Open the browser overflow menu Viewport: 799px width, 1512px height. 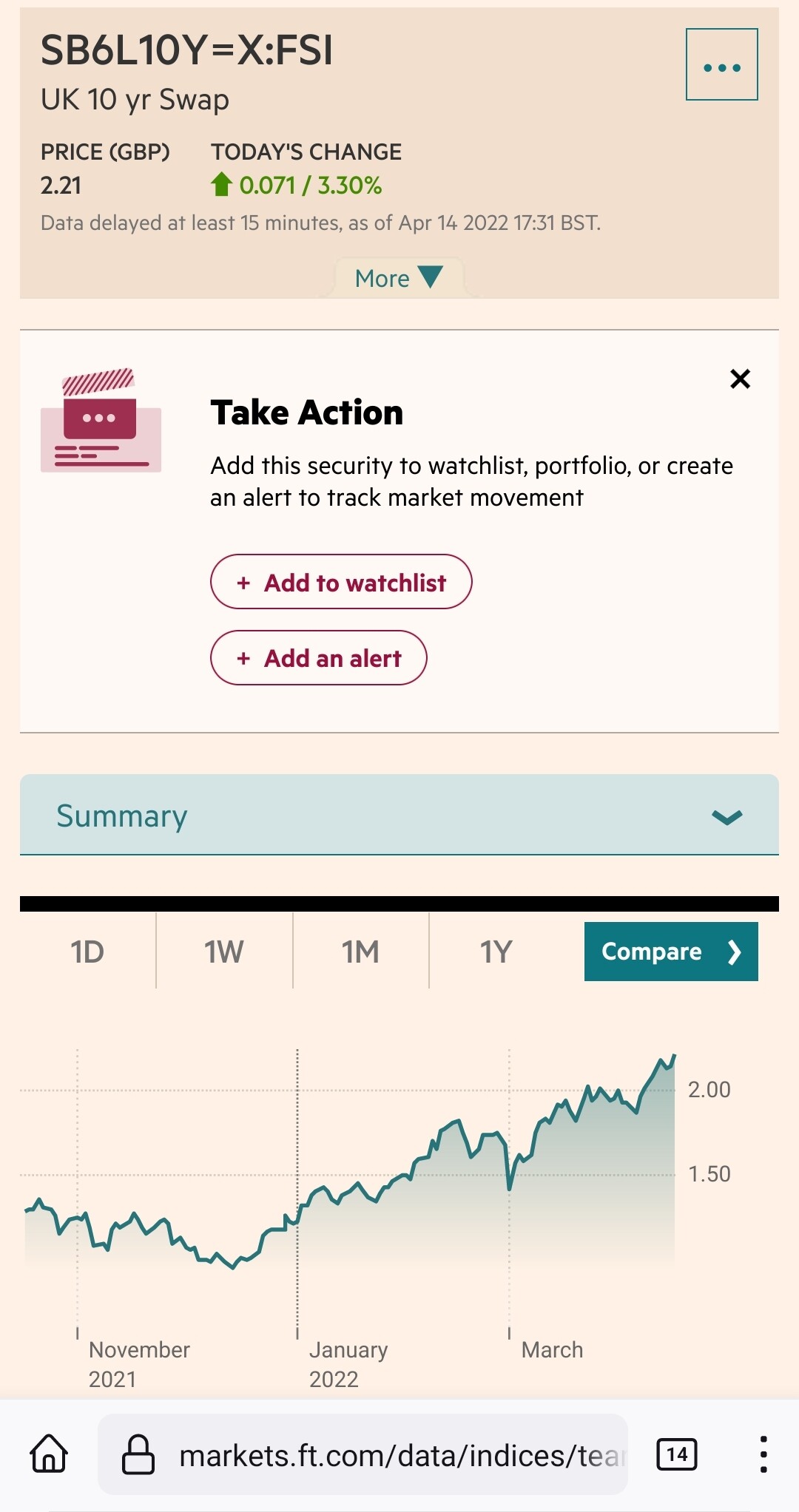[763, 1454]
